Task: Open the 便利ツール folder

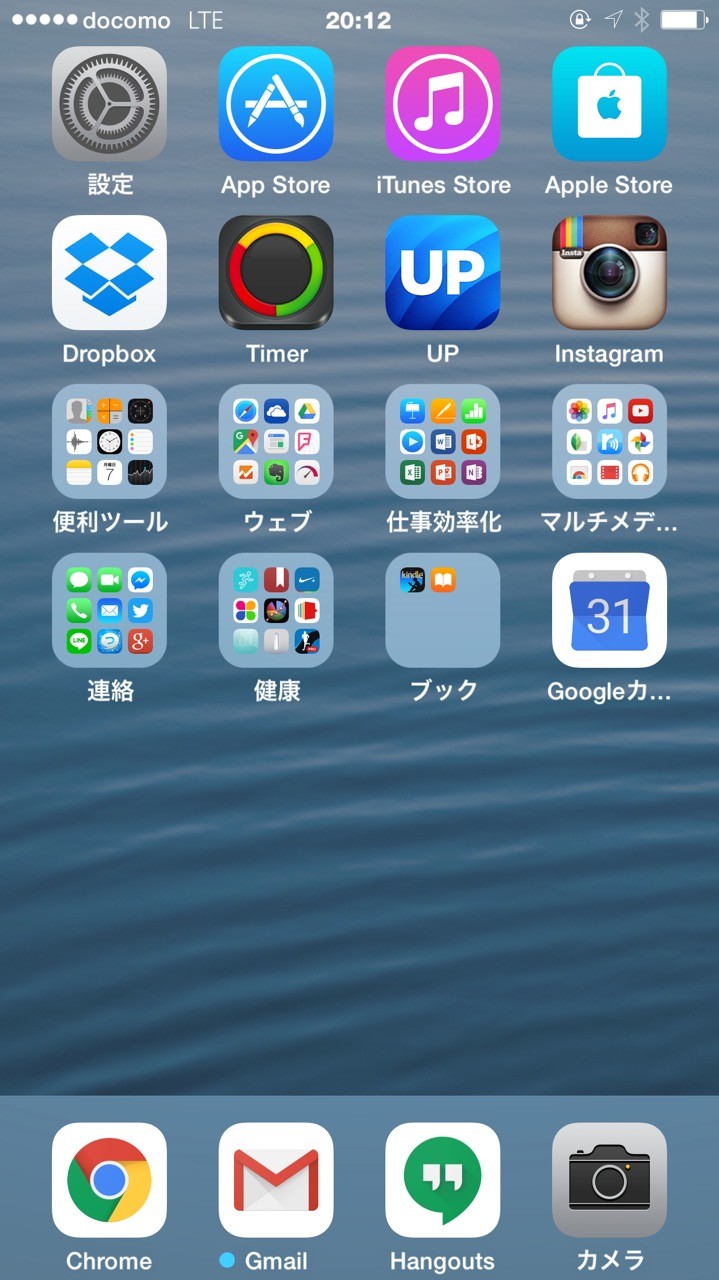Action: [109, 441]
